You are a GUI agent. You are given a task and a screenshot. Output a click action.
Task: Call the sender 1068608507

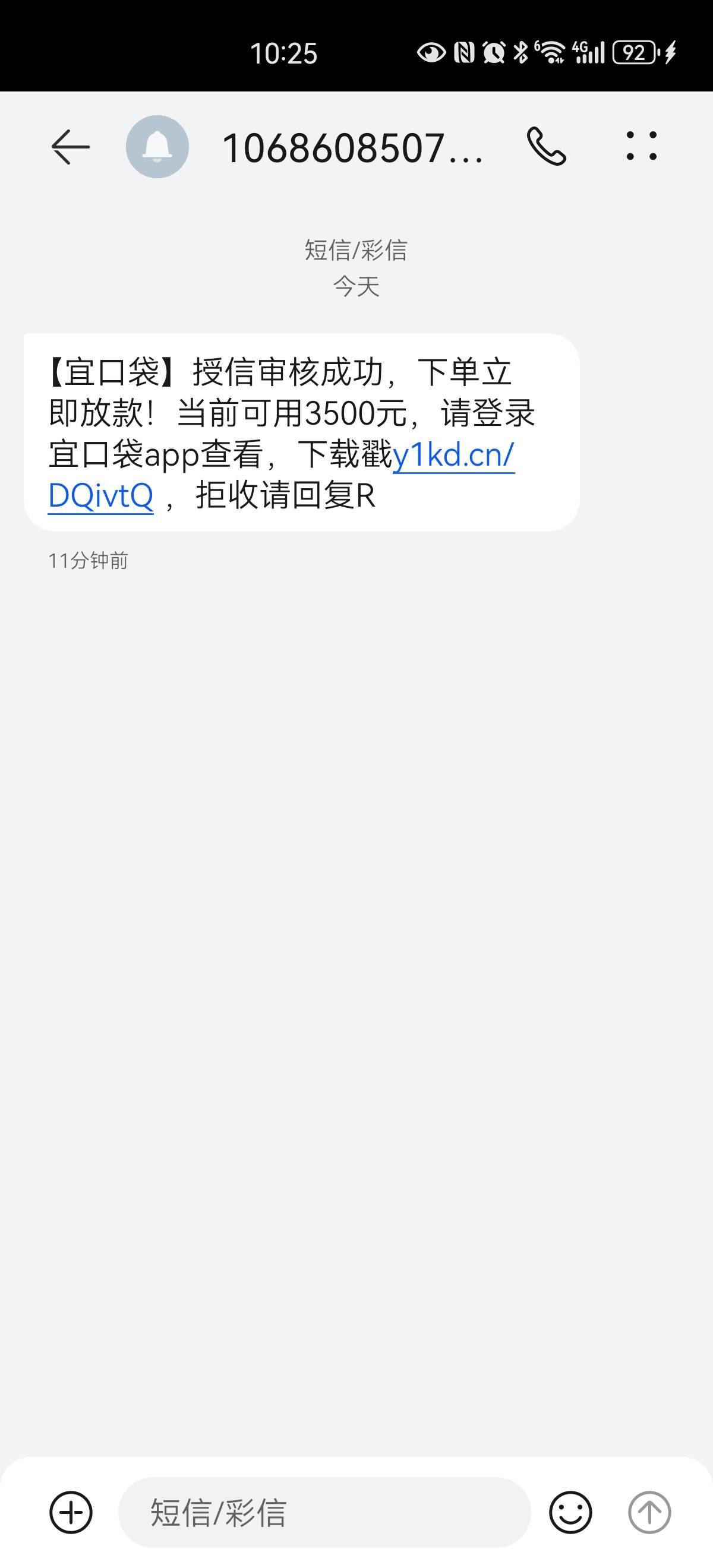[x=546, y=147]
